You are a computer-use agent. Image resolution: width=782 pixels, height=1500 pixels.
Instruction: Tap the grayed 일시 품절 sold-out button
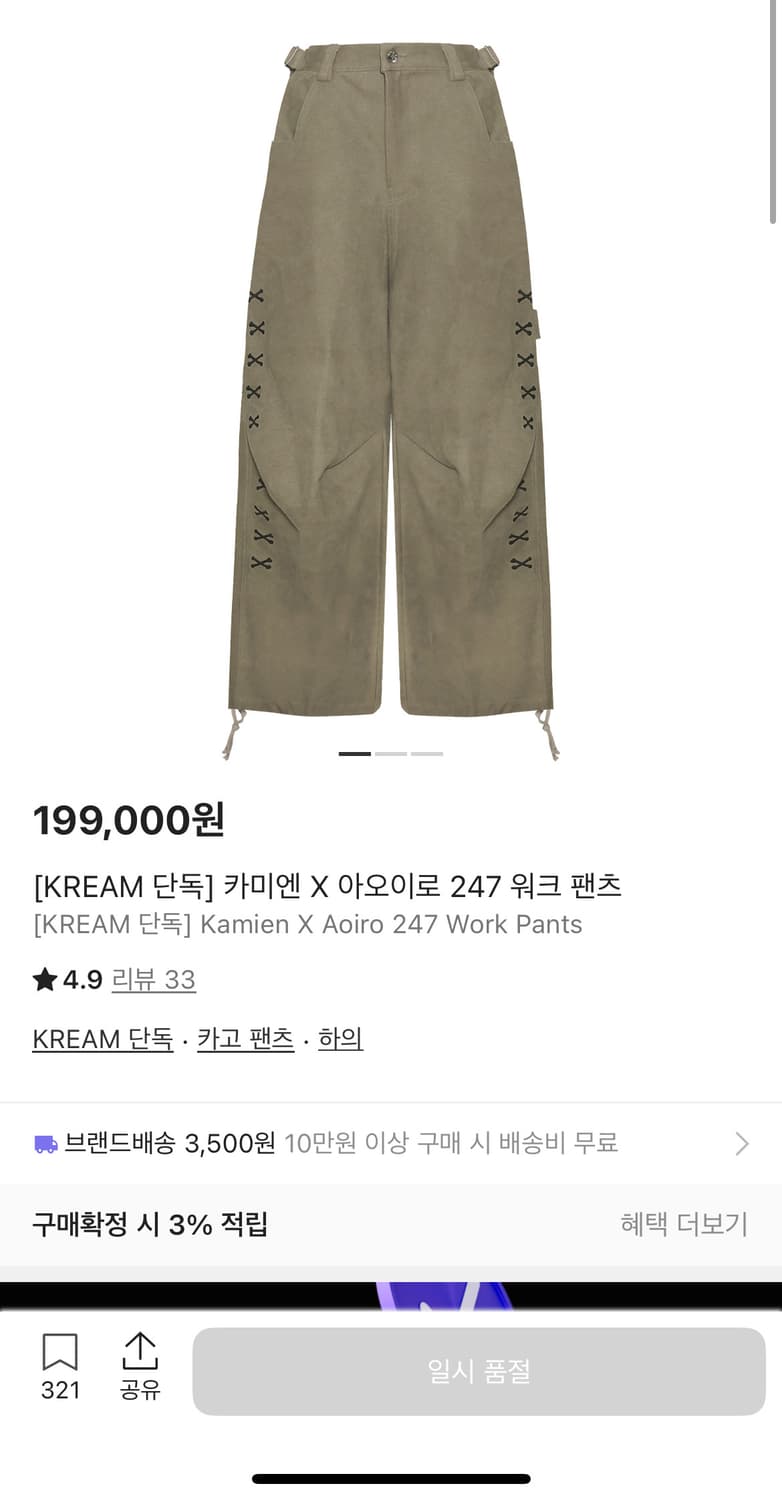click(x=477, y=1371)
